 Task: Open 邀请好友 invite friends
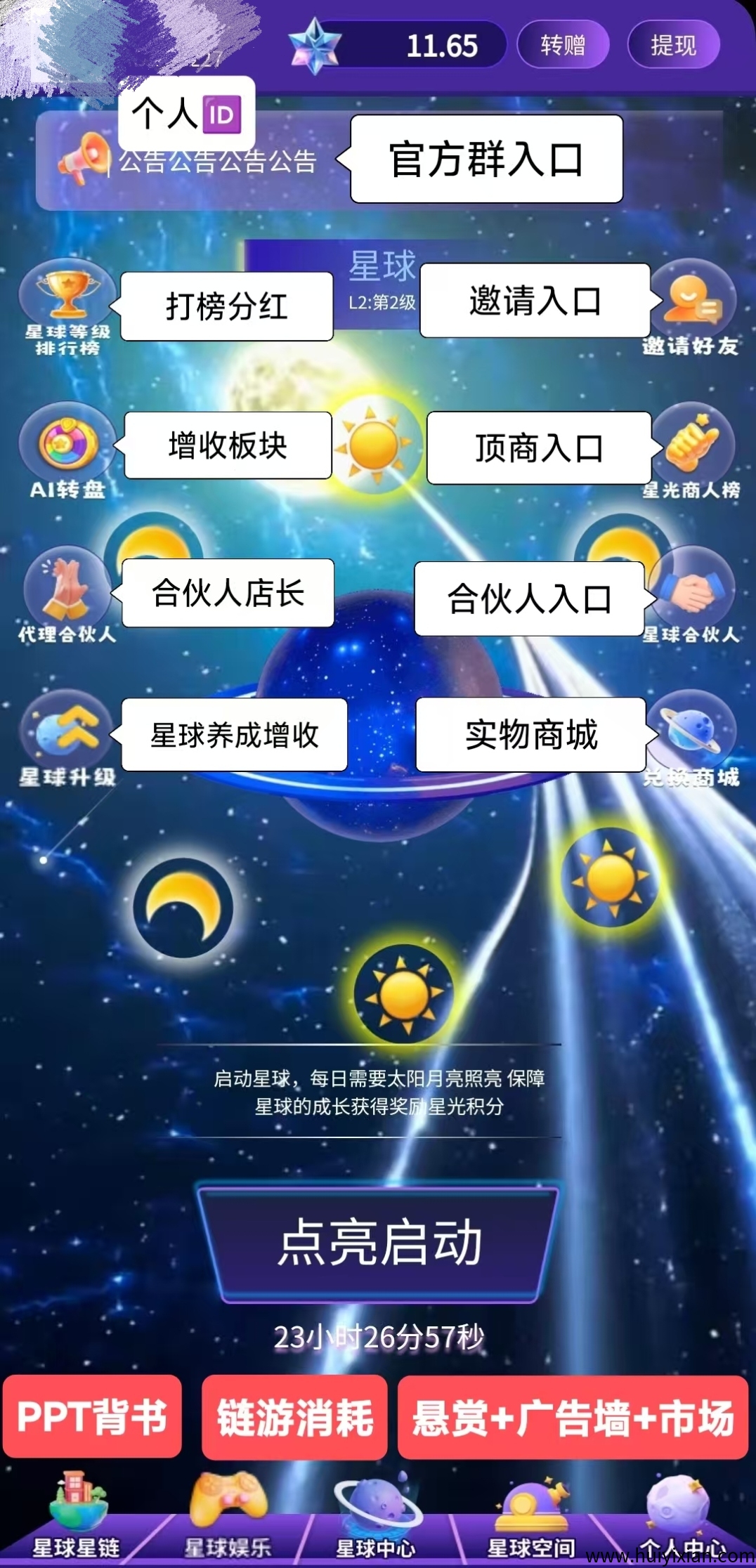pos(691,302)
